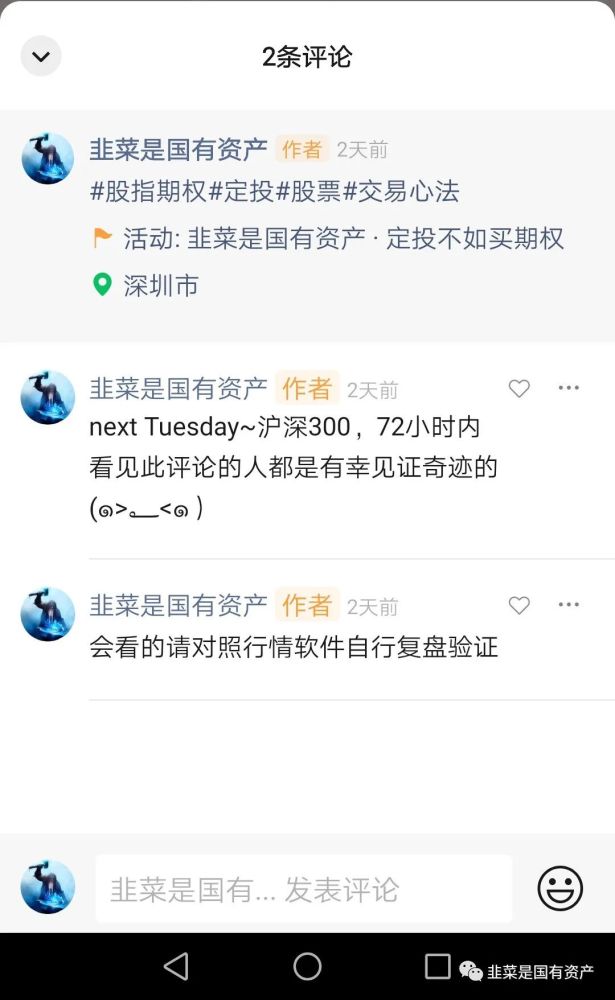Like the 'next Tuesday~沪深300' comment
Image resolution: width=615 pixels, height=1000 pixels.
pos(519,389)
